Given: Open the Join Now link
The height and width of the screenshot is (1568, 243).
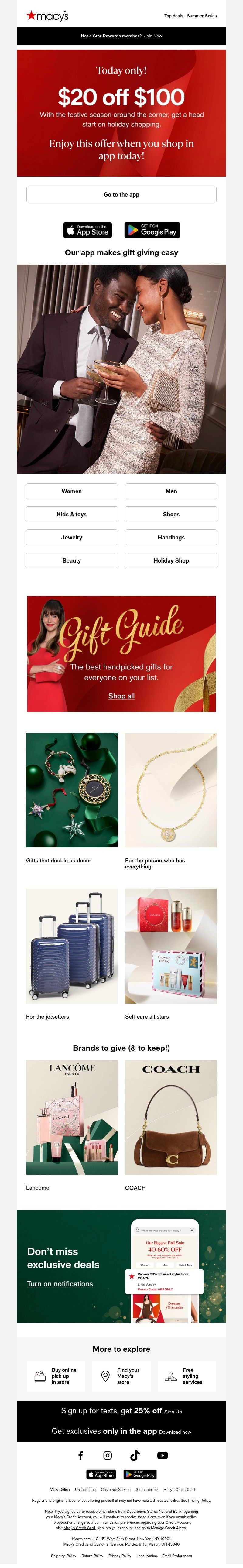Looking at the screenshot, I should (153, 36).
